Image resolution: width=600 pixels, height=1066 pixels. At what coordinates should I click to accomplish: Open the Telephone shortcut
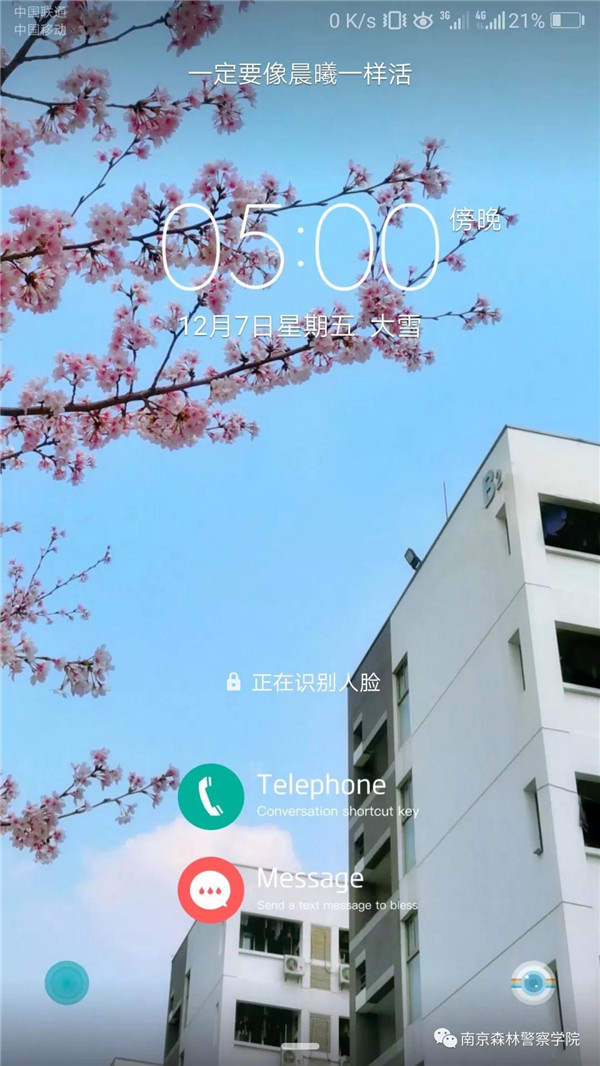[x=211, y=796]
